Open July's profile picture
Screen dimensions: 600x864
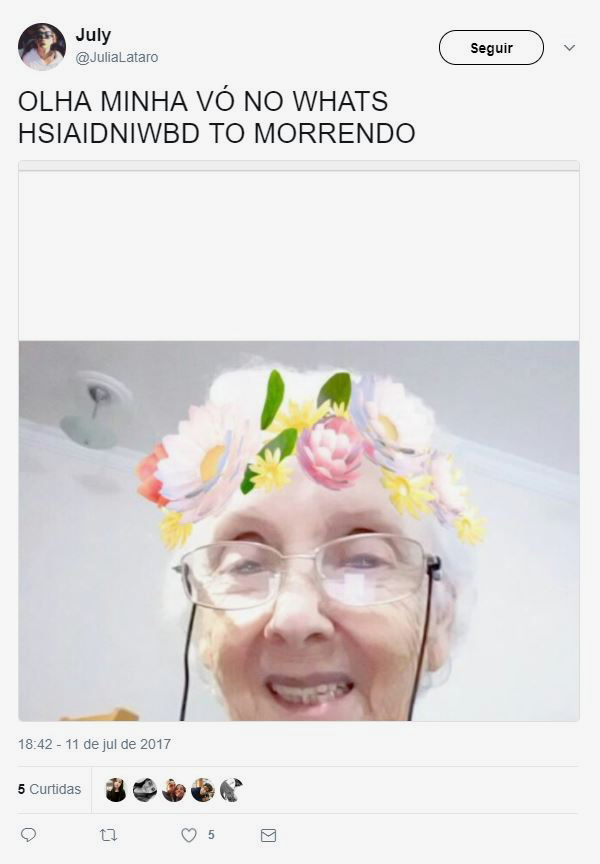coord(42,47)
